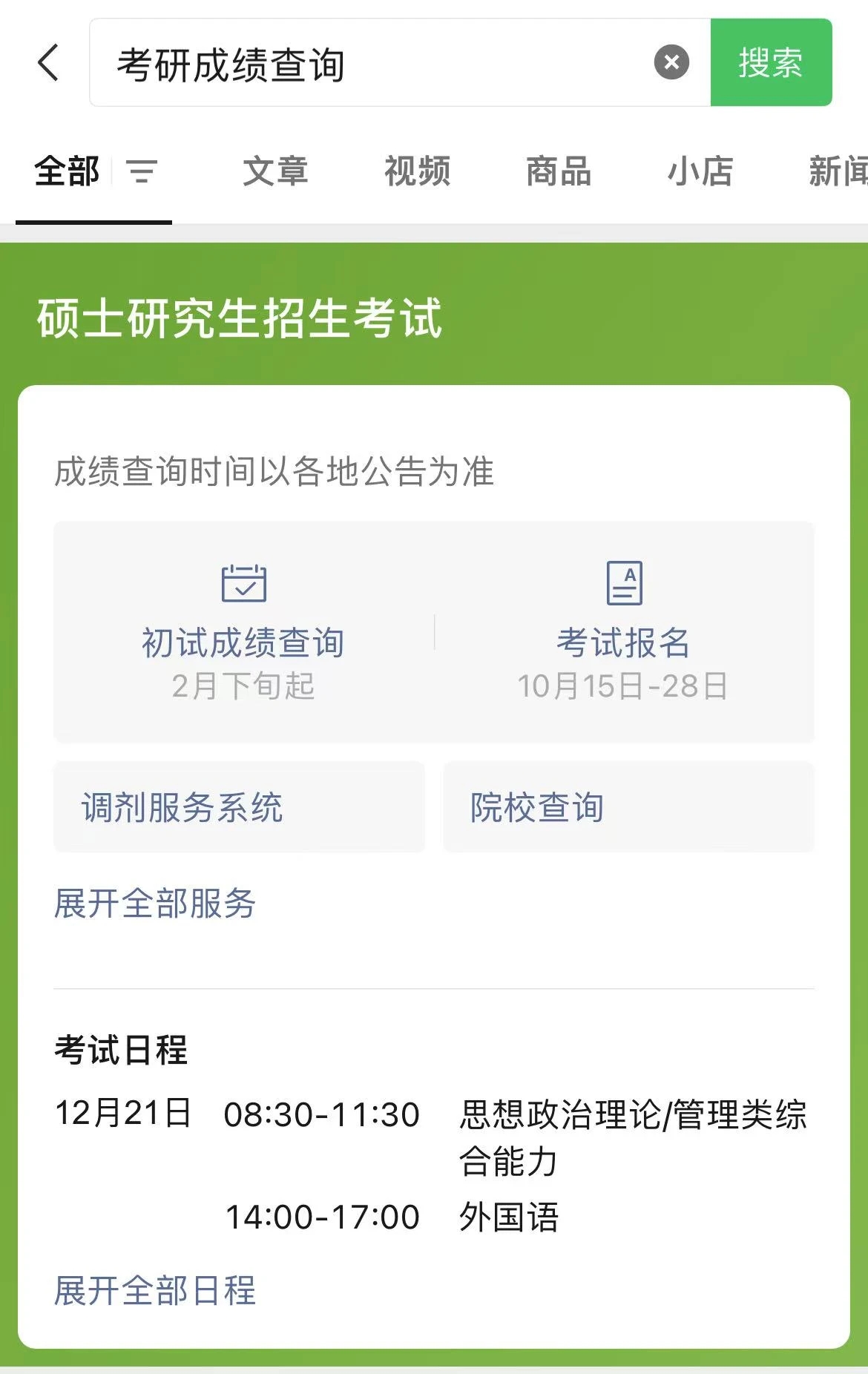This screenshot has width=868, height=1374.
Task: Tap the search field with 考研成绩查询
Action: tap(371, 64)
